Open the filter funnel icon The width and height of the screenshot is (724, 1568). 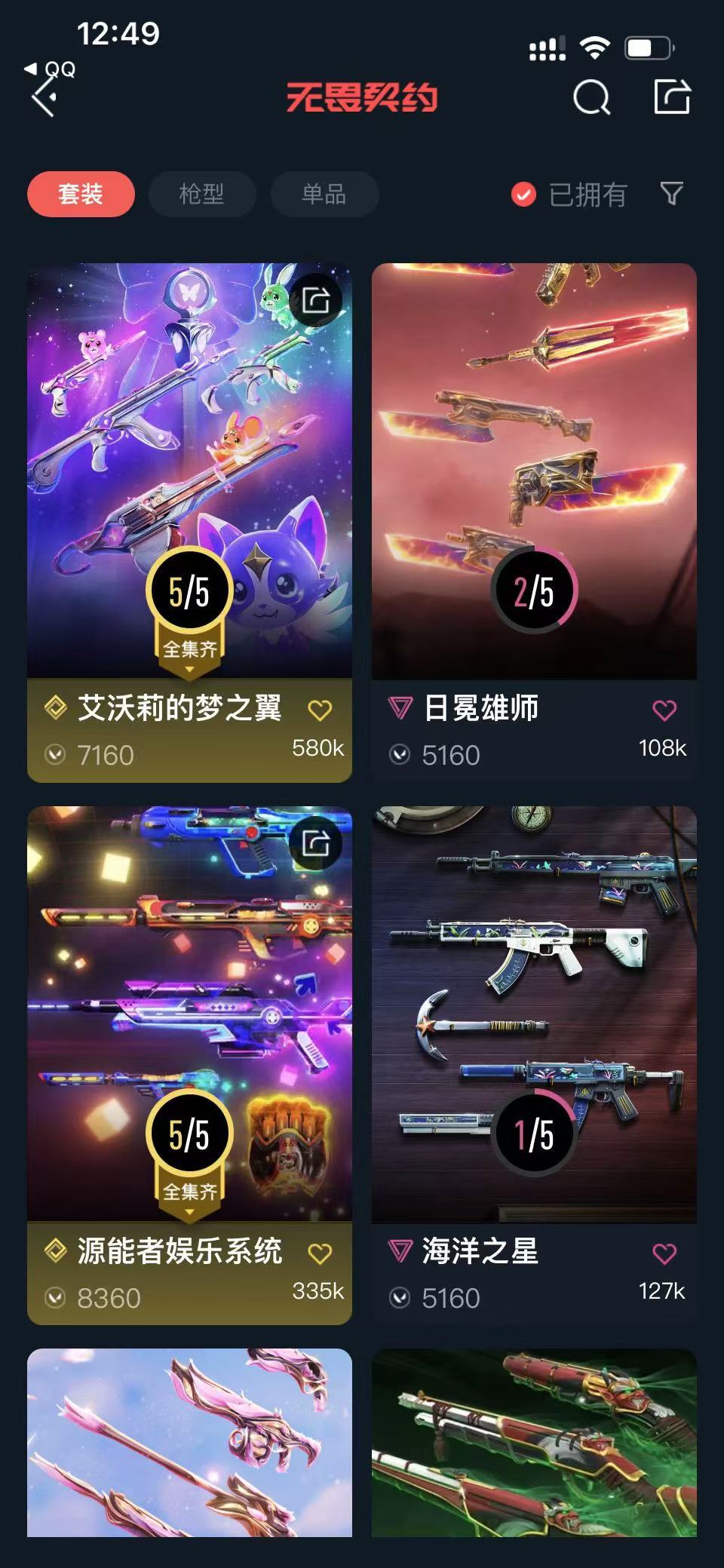671,194
